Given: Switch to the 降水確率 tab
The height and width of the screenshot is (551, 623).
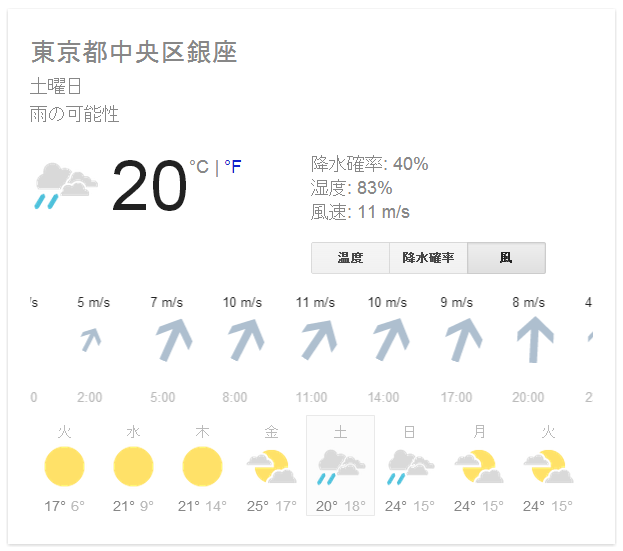Looking at the screenshot, I should pos(428,258).
